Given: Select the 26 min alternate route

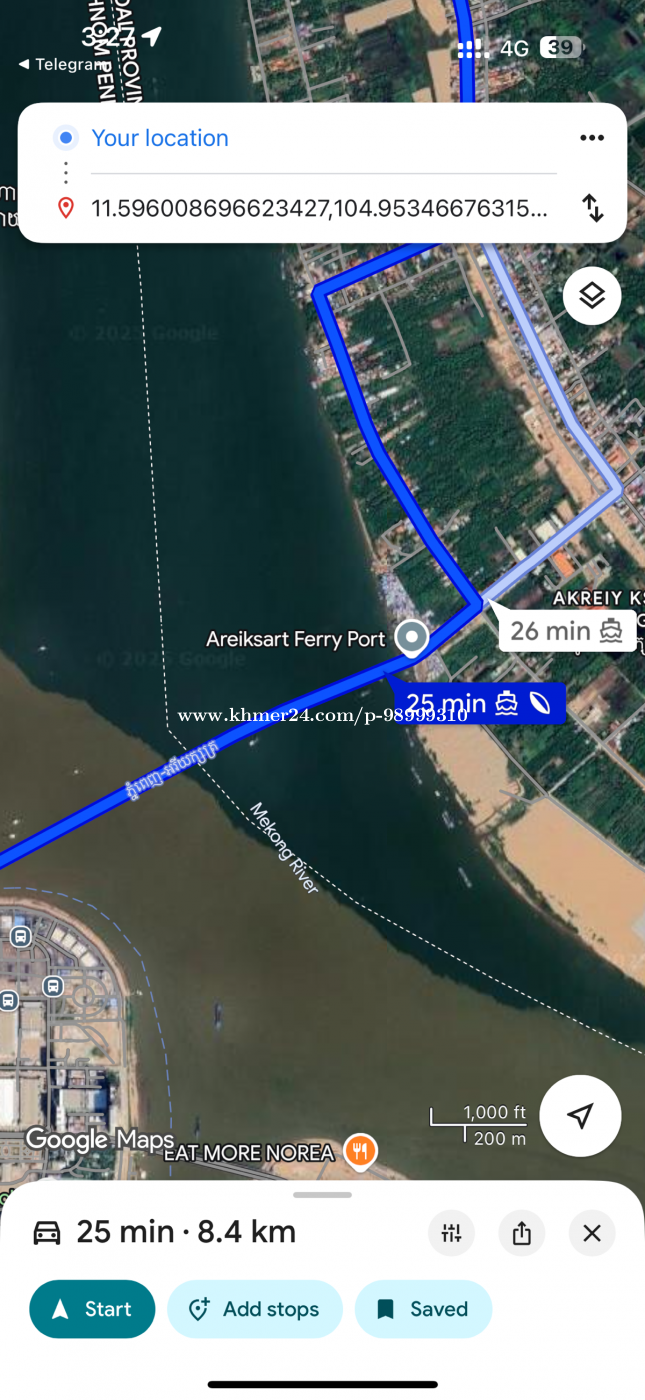Looking at the screenshot, I should point(566,631).
